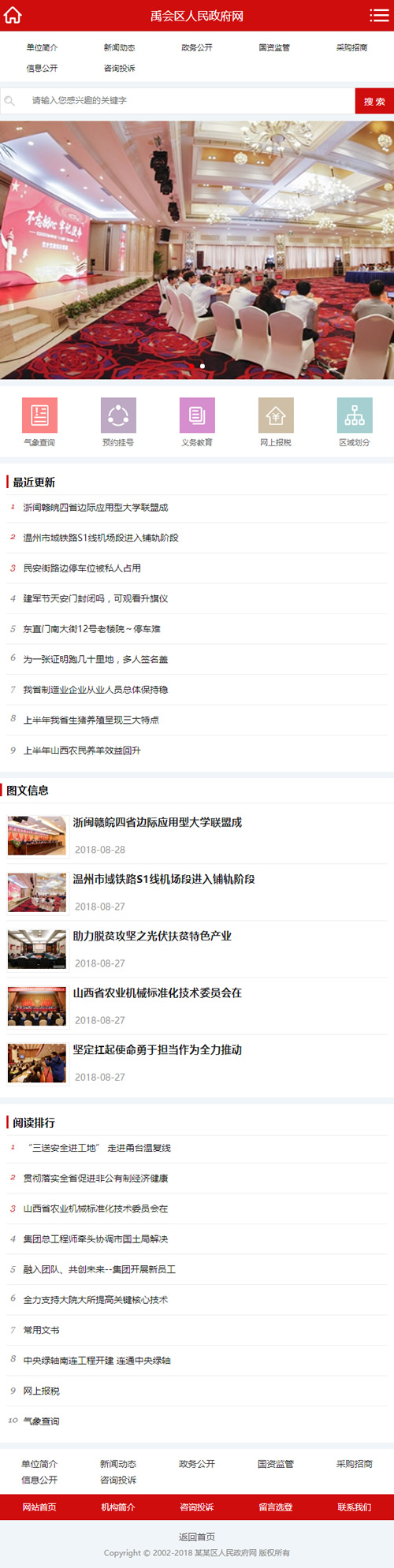The height and width of the screenshot is (1568, 394).
Task: Open the news 民安街路边停车位被私人占用
Action: click(82, 568)
